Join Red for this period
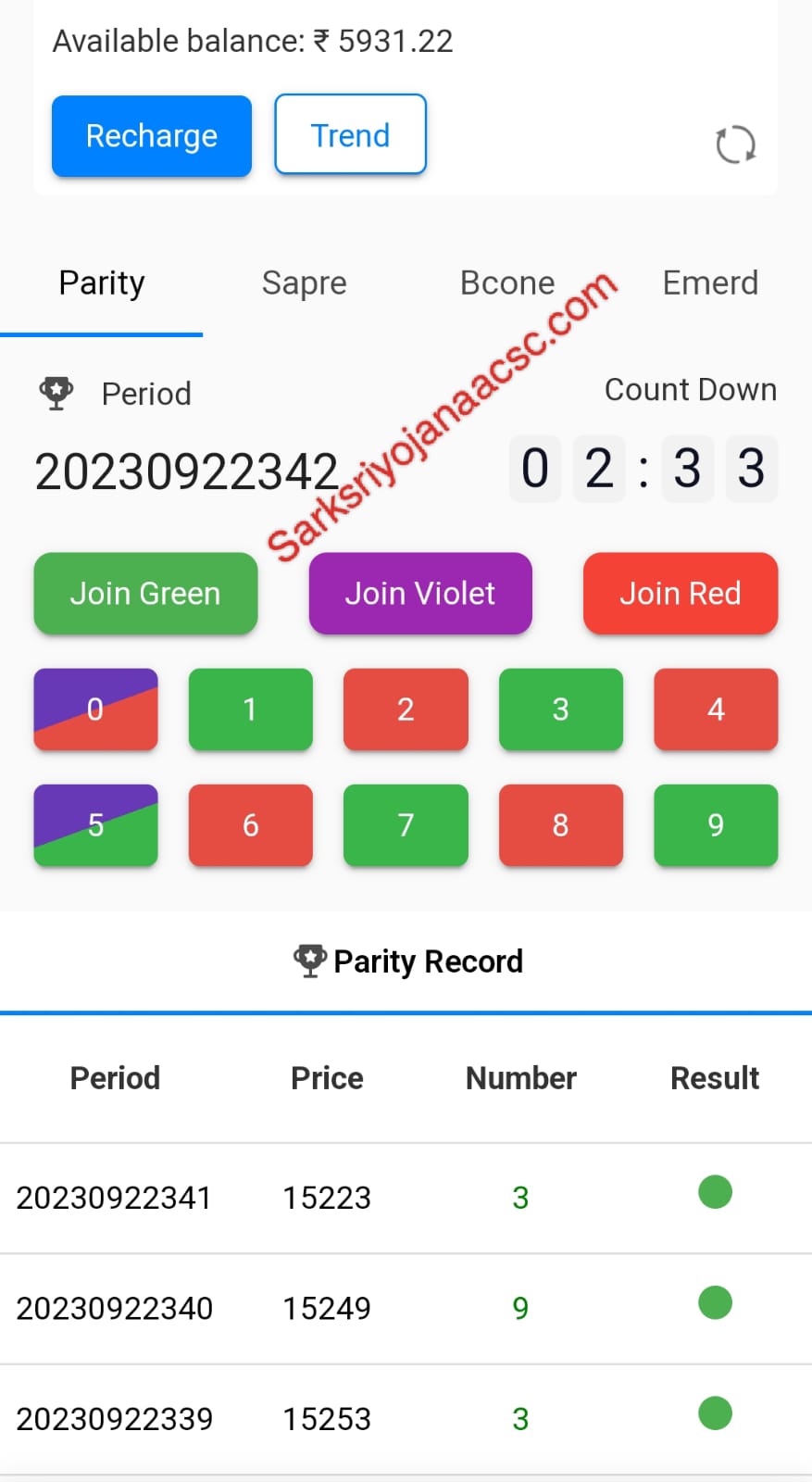Image resolution: width=812 pixels, height=1482 pixels. coord(681,593)
